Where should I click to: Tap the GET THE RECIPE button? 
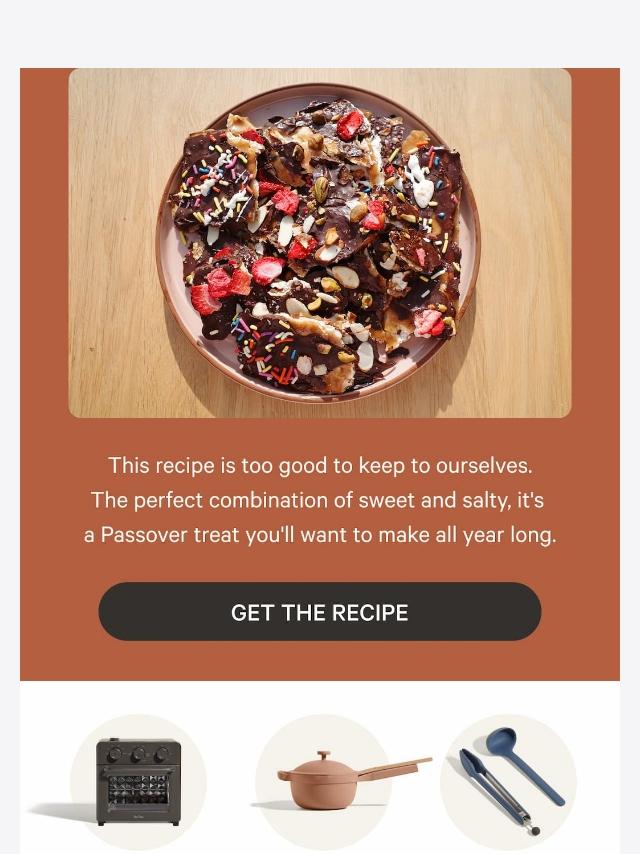320,612
